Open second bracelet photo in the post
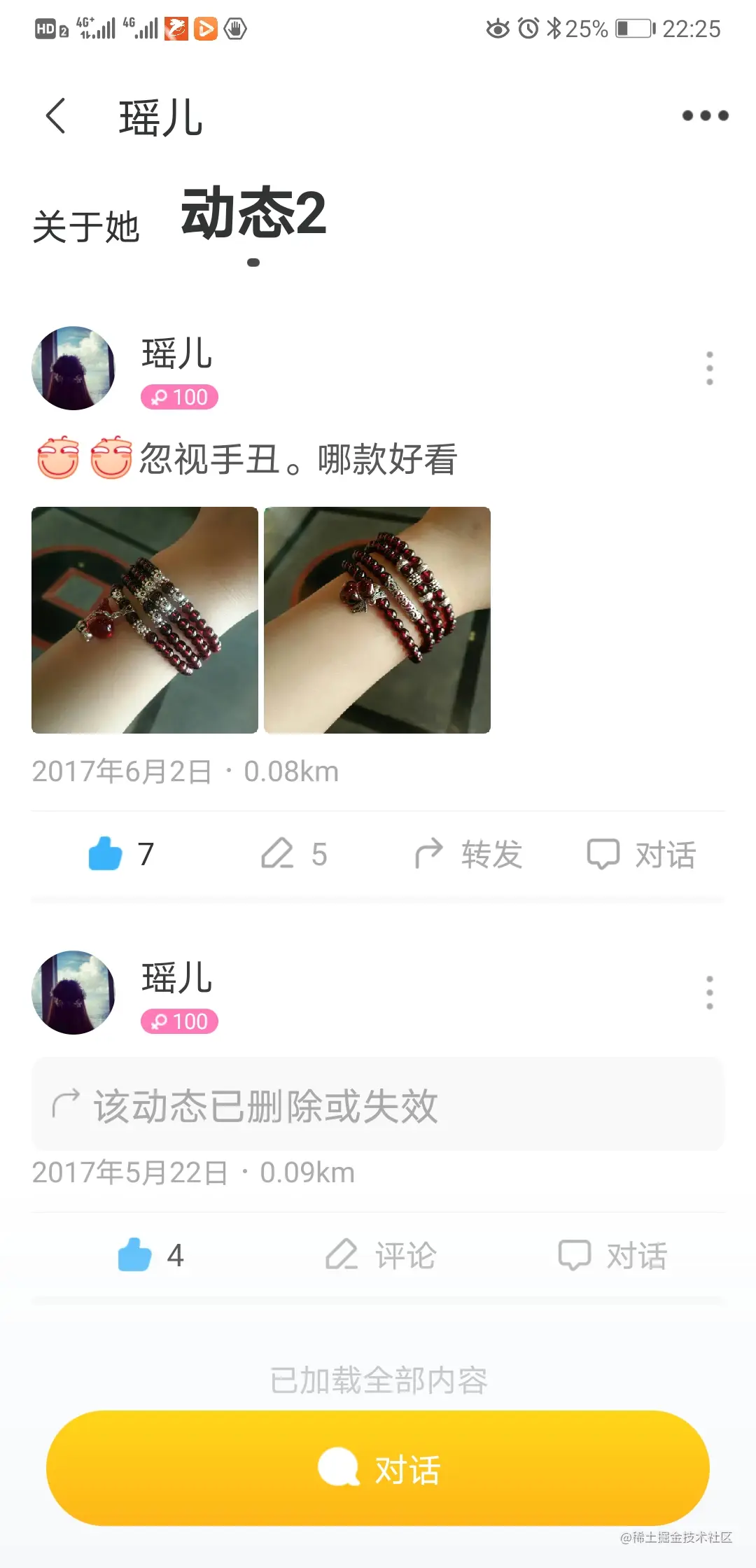756x1568 pixels. pyautogui.click(x=377, y=620)
